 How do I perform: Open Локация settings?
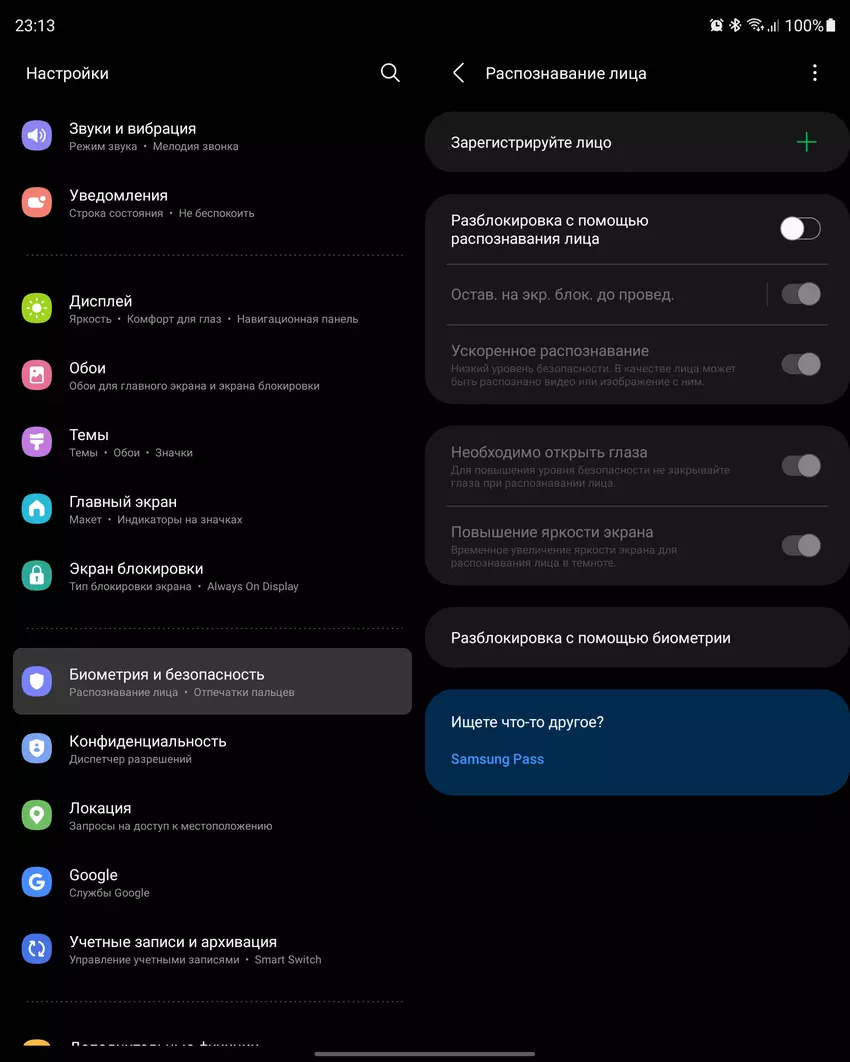click(x=212, y=816)
